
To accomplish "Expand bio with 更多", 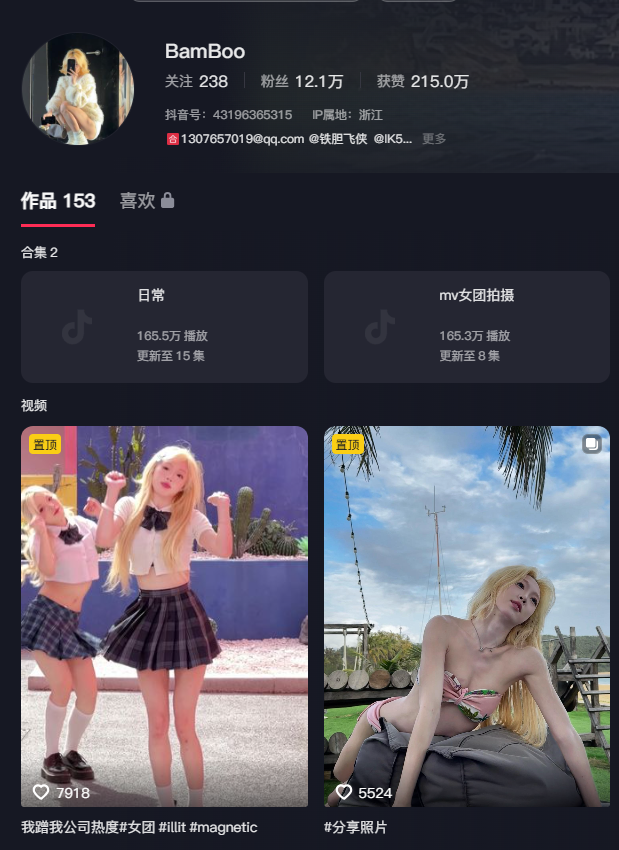I will [434, 139].
